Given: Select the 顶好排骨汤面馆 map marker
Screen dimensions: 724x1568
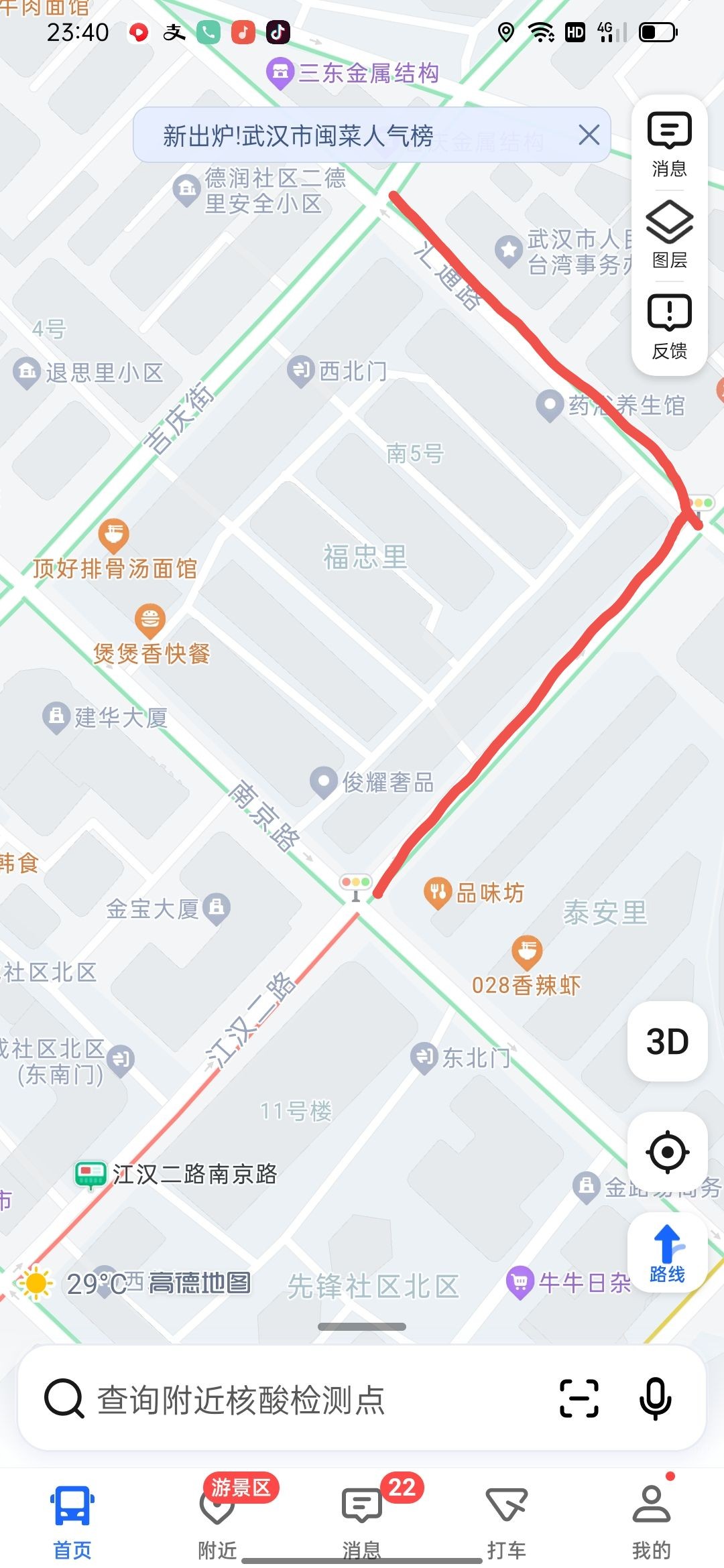Looking at the screenshot, I should click(x=114, y=535).
